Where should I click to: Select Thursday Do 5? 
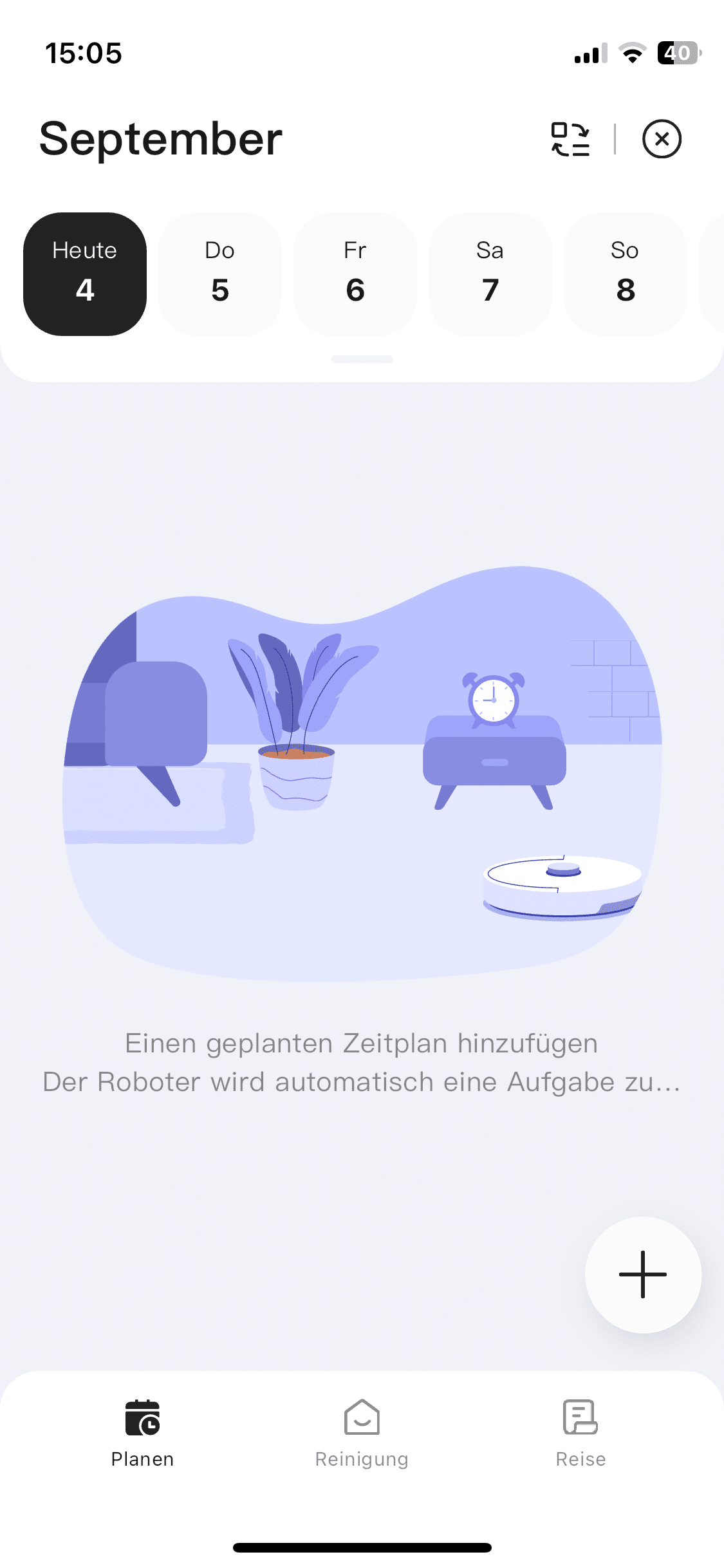pyautogui.click(x=220, y=274)
